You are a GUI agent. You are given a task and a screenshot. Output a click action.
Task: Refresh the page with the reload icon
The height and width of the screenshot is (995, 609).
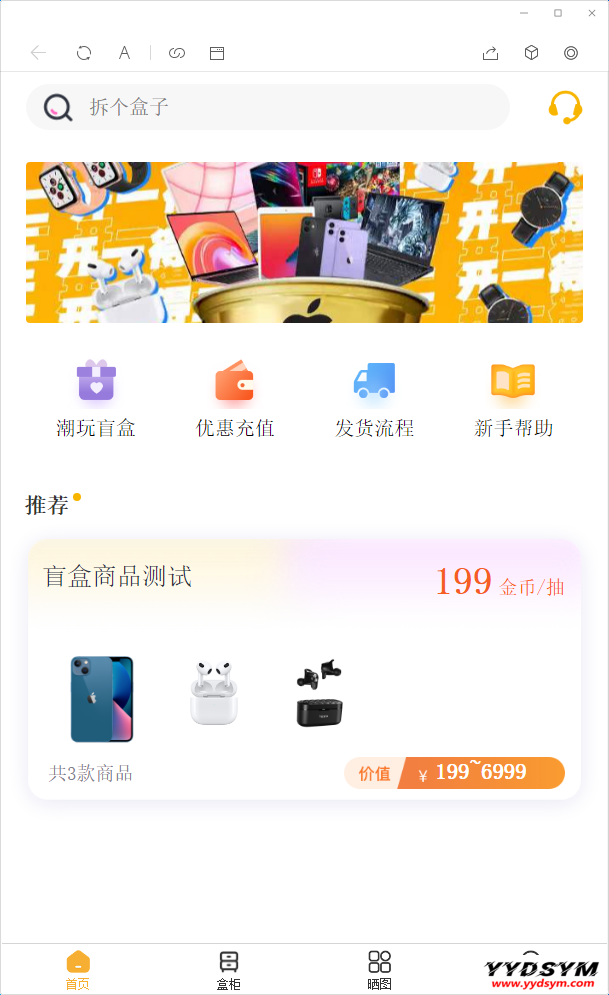point(84,53)
